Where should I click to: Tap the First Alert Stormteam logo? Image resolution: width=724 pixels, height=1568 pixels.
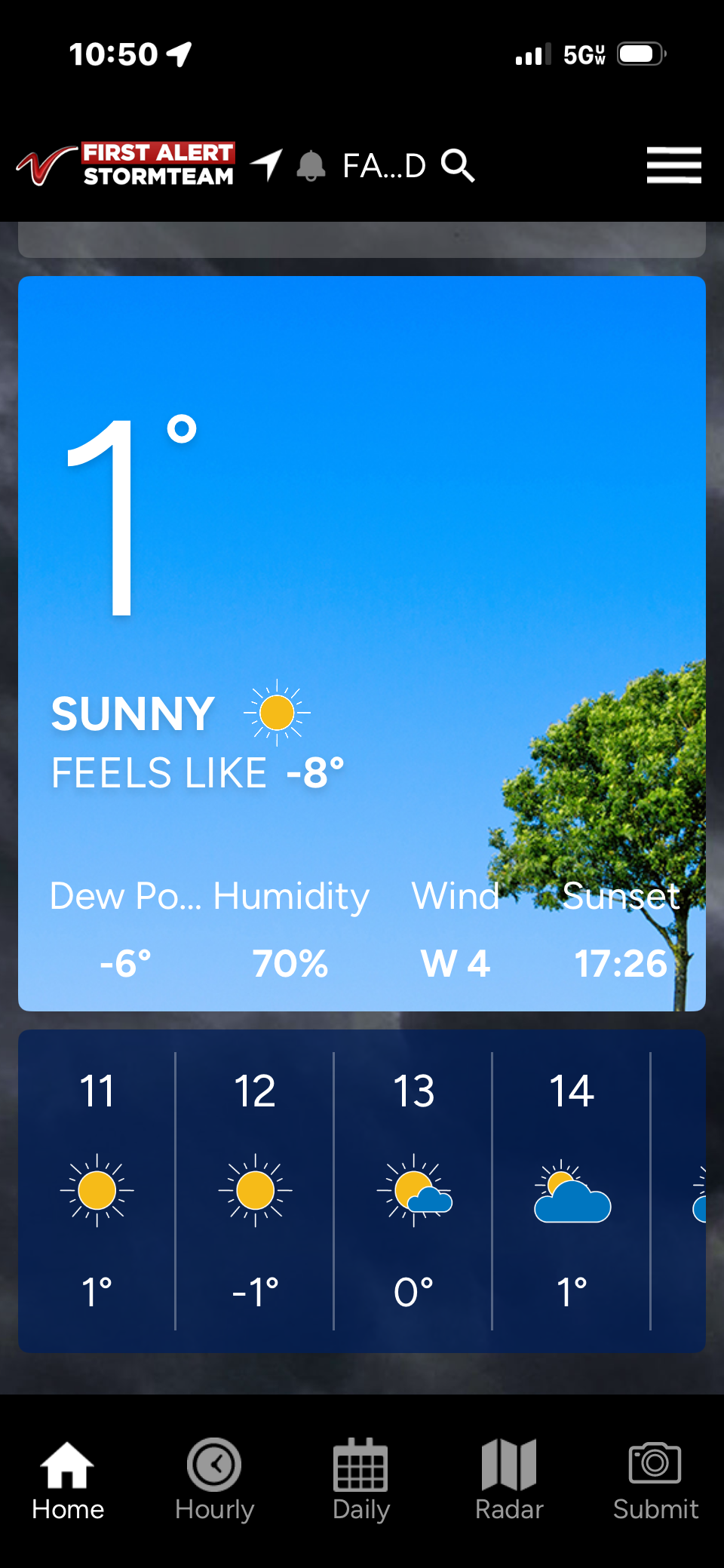point(126,165)
